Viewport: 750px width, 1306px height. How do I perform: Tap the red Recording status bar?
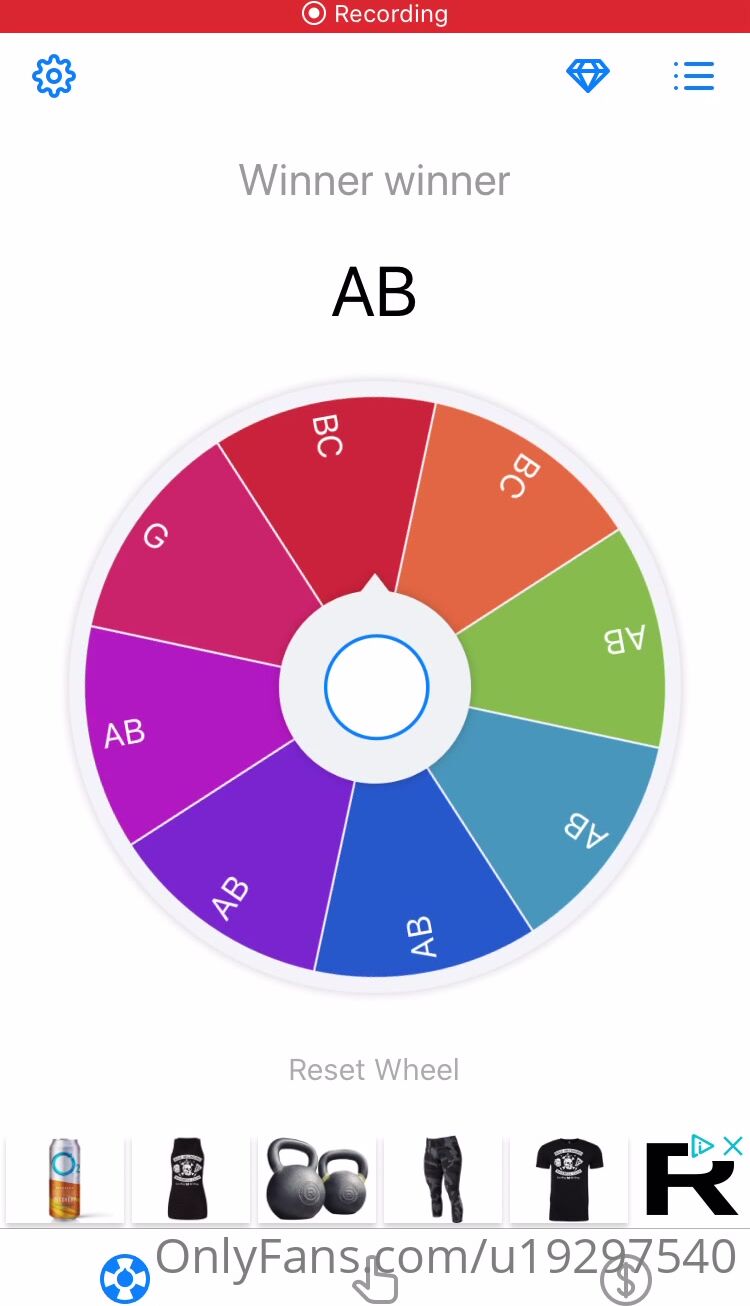[375, 15]
